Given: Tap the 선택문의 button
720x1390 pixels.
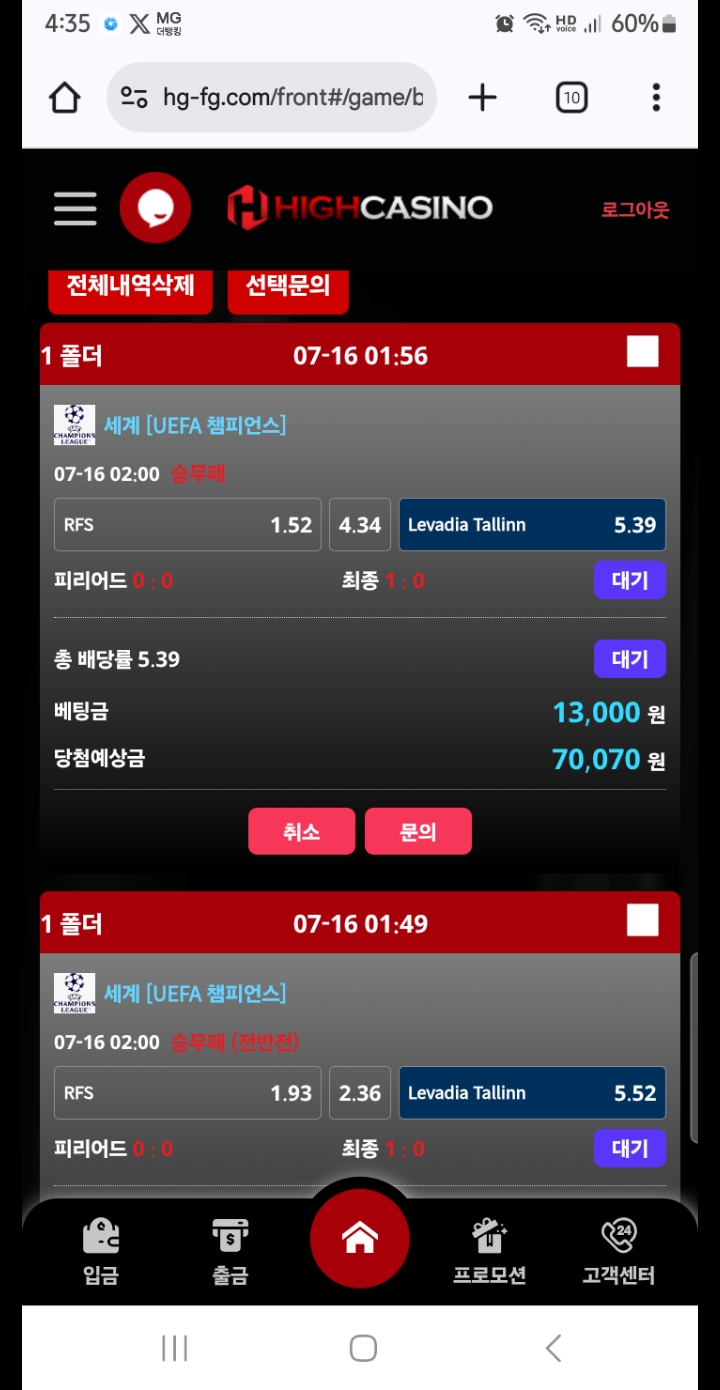Looking at the screenshot, I should [288, 288].
